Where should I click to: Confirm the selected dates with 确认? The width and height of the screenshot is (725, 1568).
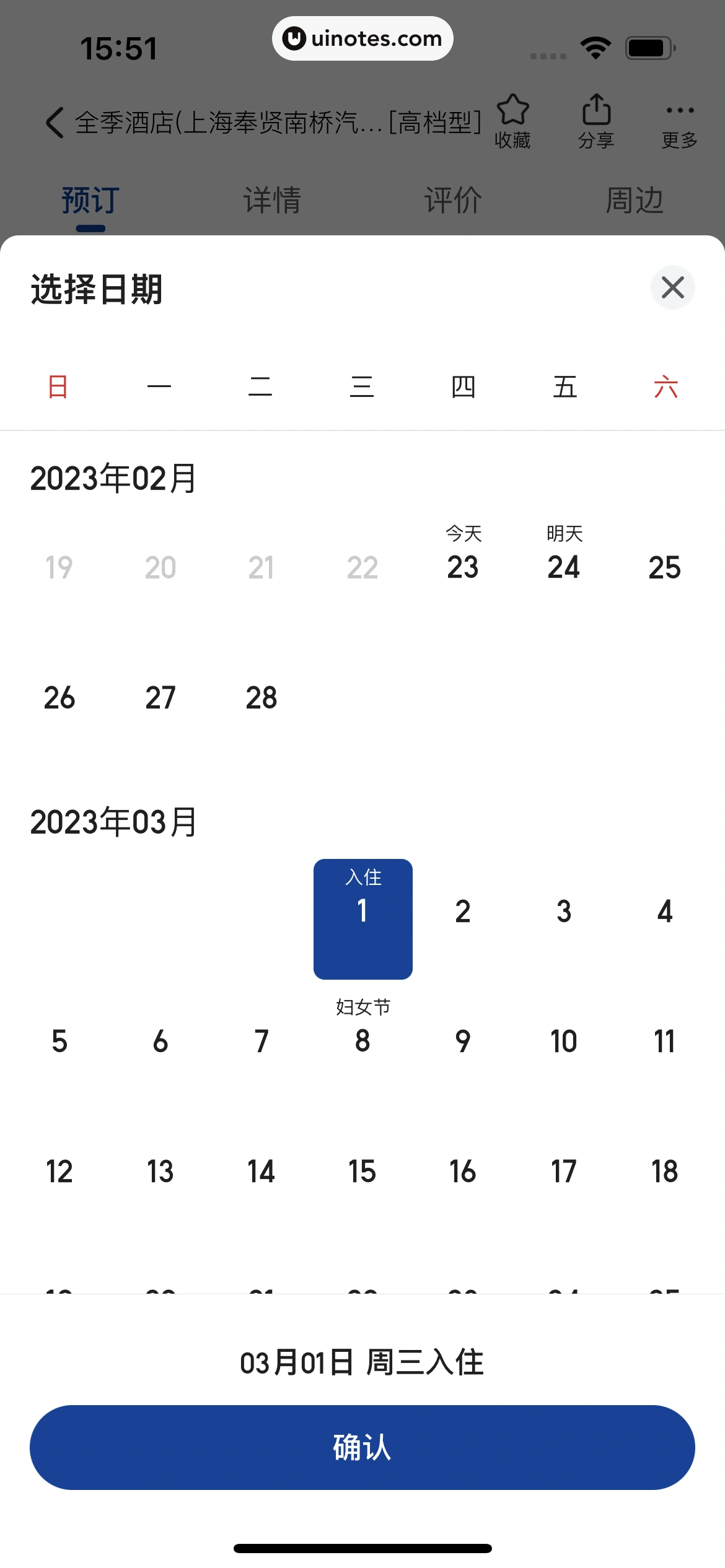pyautogui.click(x=362, y=1447)
